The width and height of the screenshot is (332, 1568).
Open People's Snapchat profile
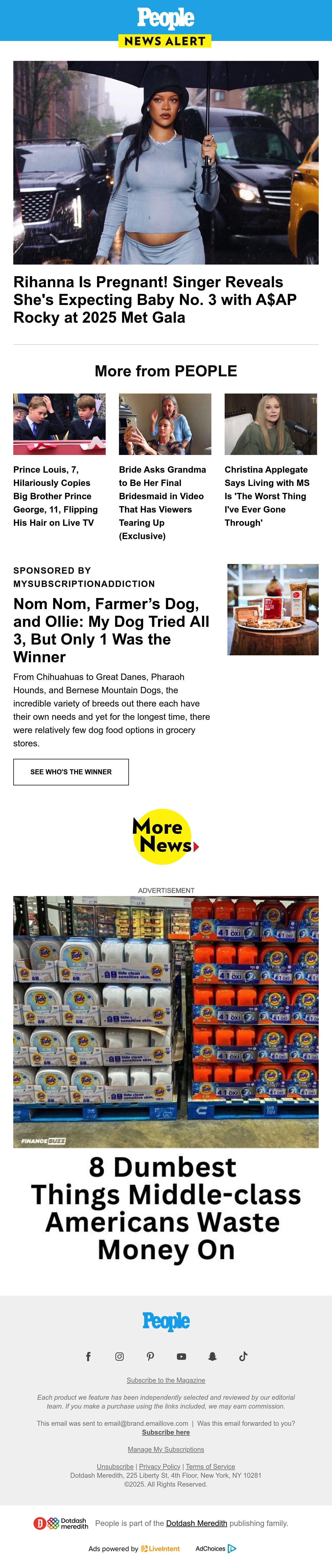pos(212,1356)
